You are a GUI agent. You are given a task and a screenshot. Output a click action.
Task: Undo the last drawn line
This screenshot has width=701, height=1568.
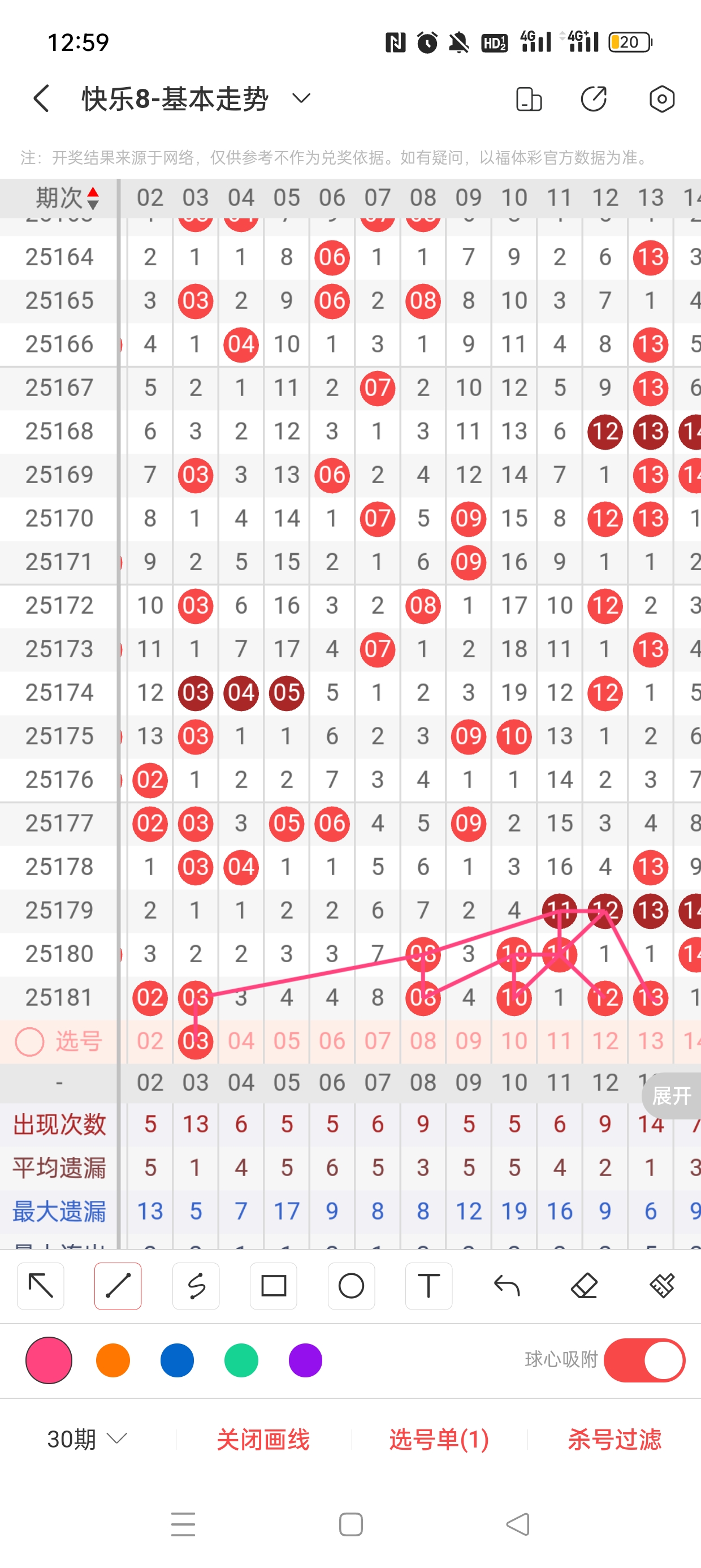507,1286
